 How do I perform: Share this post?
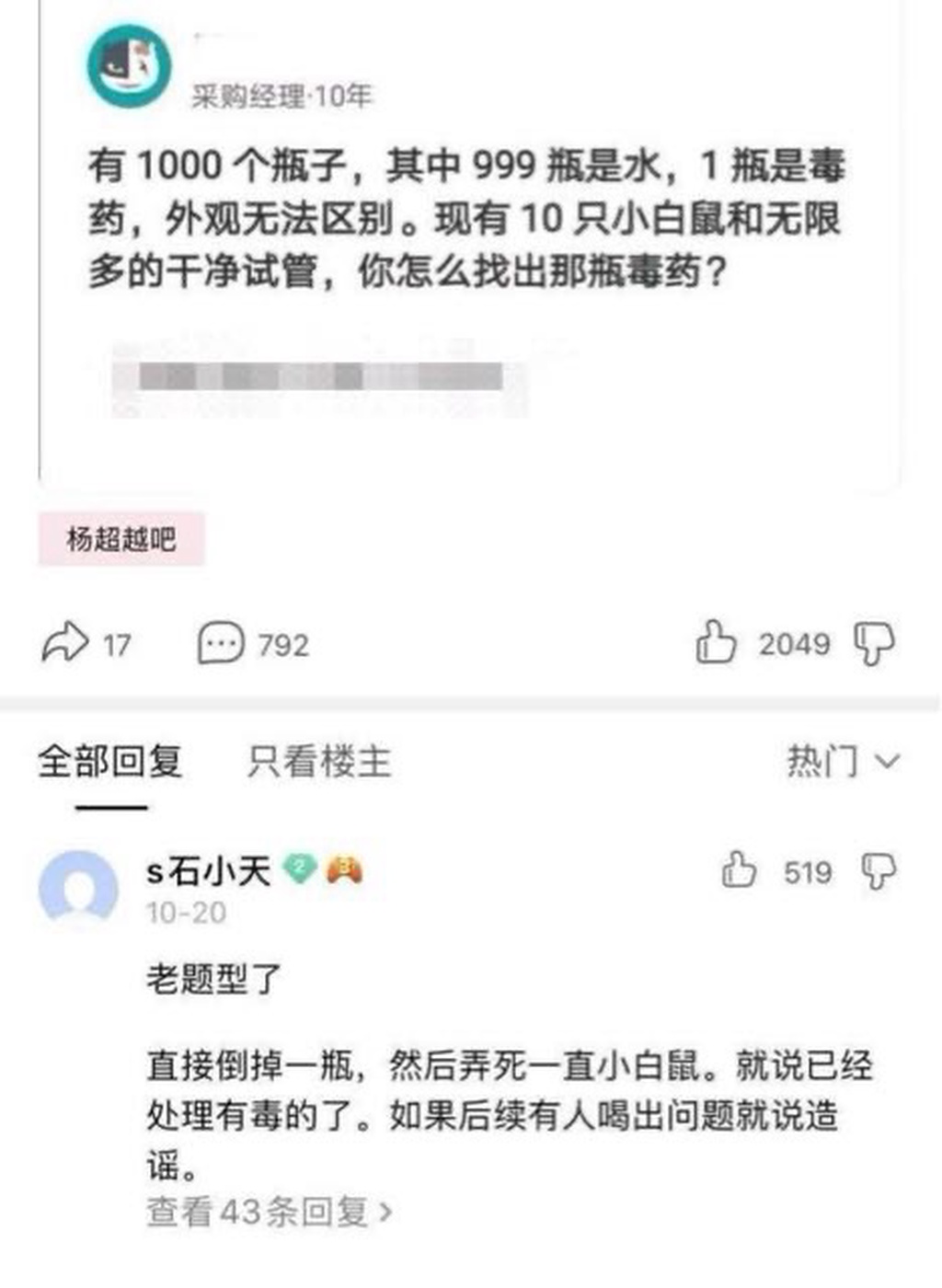click(65, 642)
